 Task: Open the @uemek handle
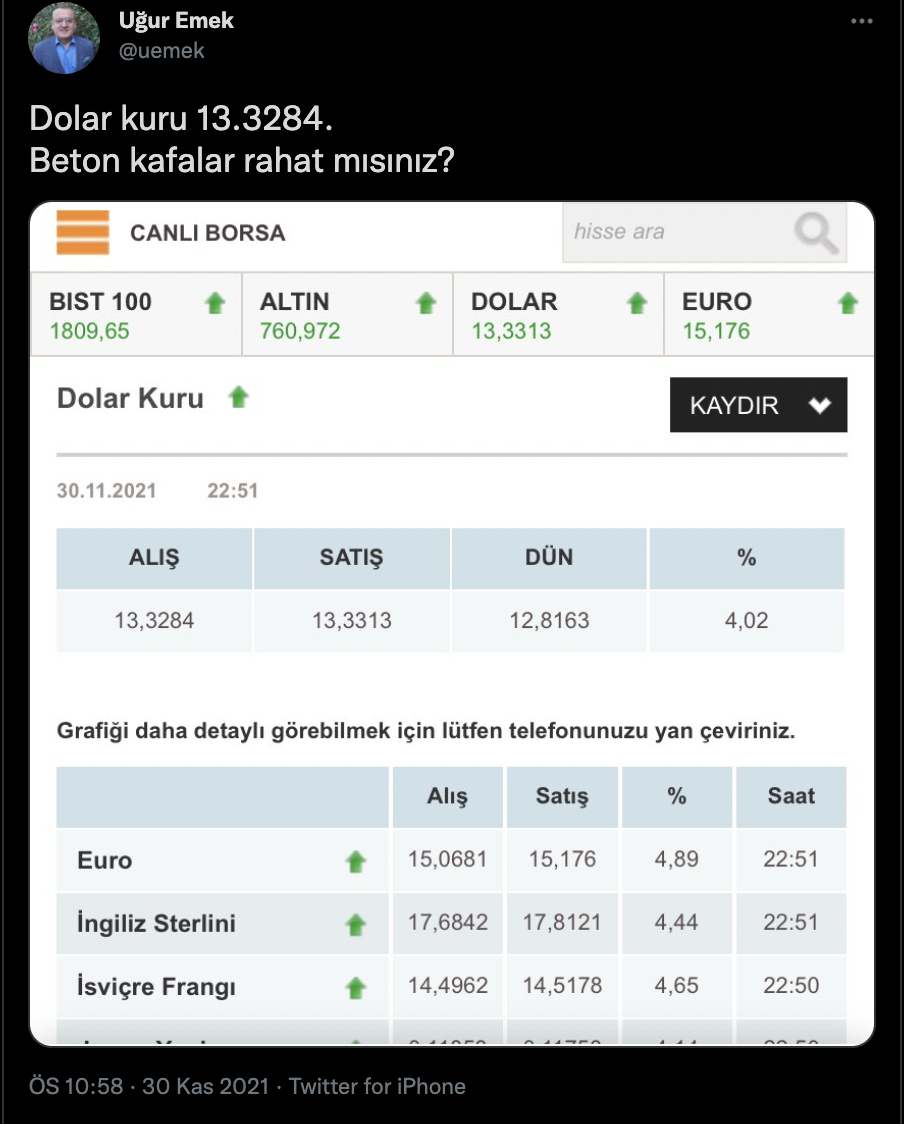click(161, 51)
